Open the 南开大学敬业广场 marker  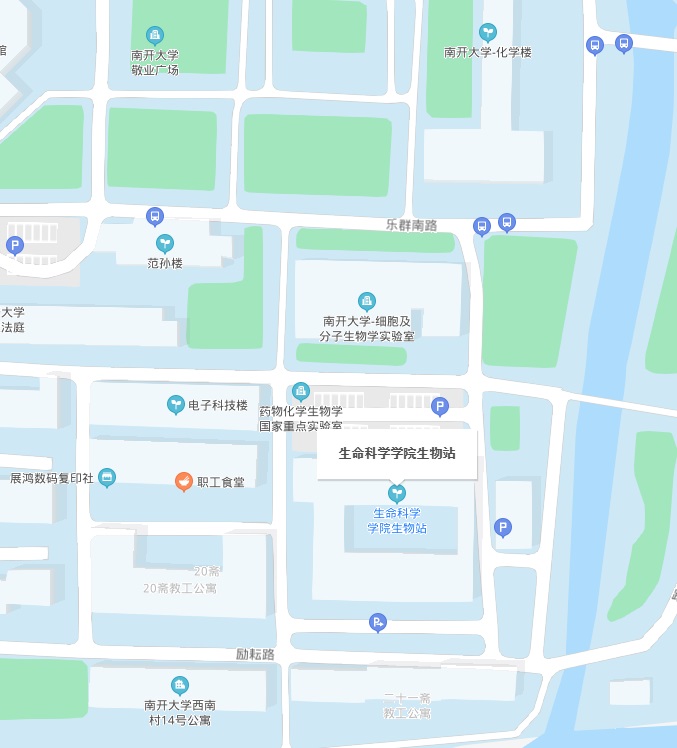point(154,36)
